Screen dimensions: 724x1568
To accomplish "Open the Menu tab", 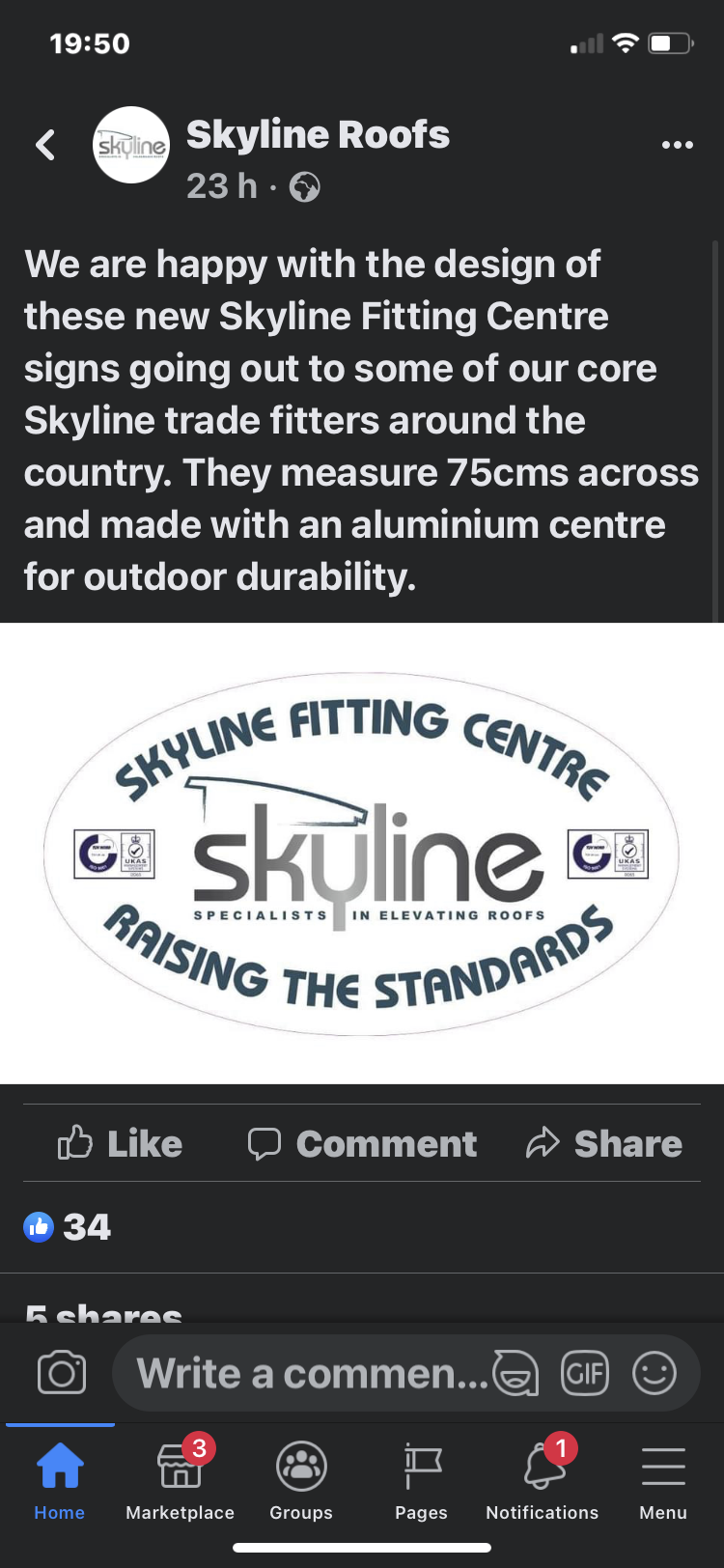I will point(663,1480).
